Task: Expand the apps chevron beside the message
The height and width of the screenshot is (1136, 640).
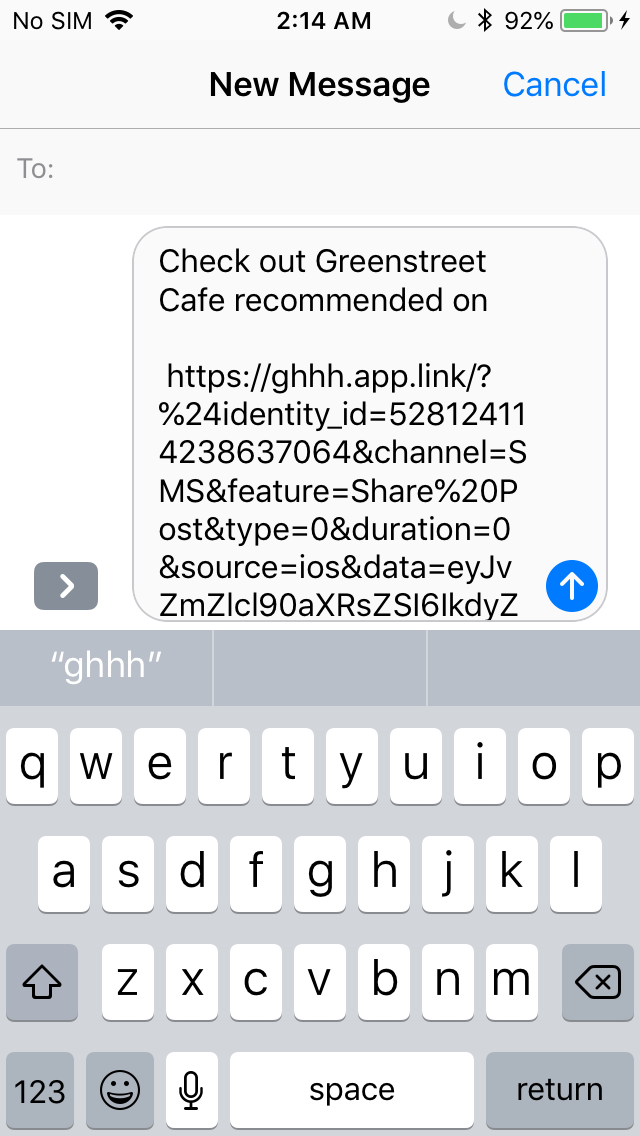Action: [66, 586]
